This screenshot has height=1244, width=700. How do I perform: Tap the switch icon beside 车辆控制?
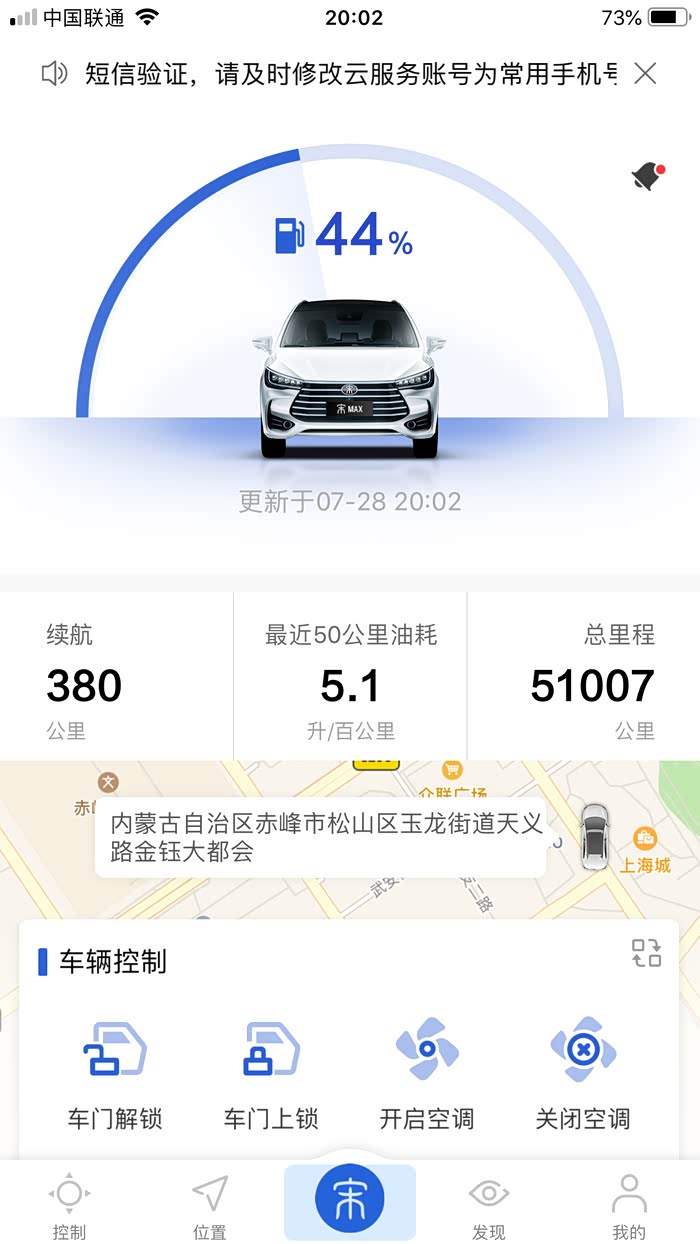646,953
